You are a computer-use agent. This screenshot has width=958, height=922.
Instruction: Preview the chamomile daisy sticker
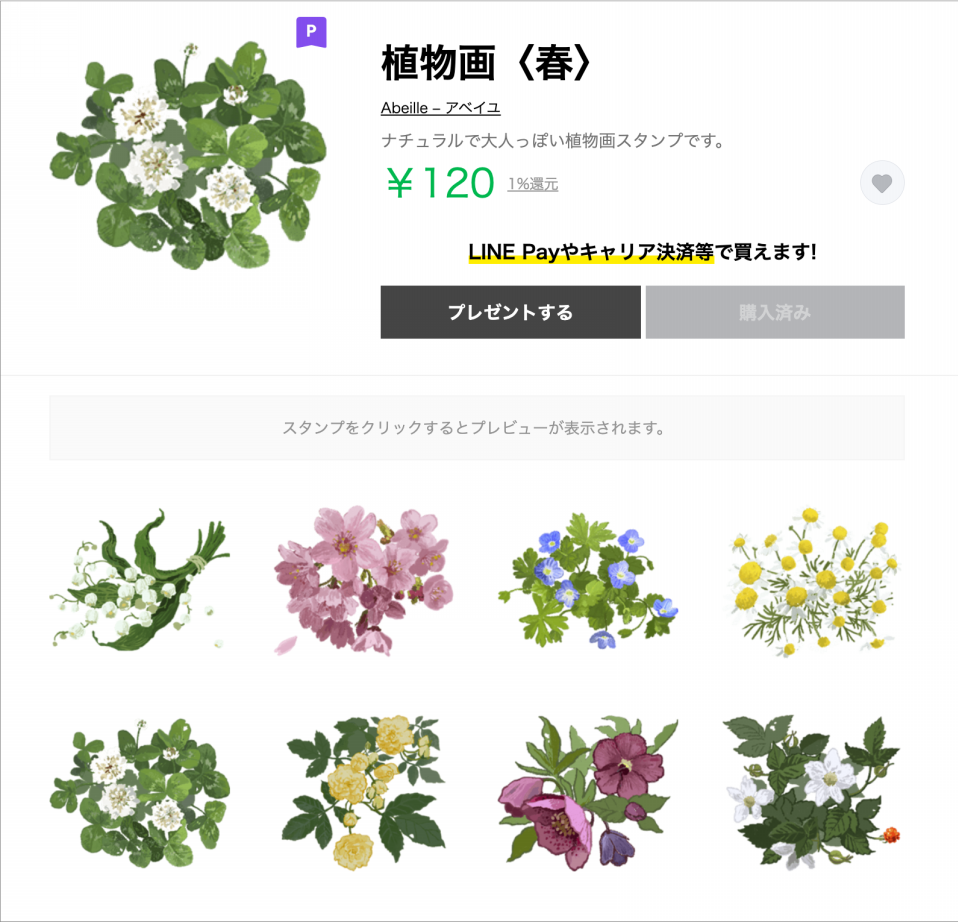click(812, 582)
